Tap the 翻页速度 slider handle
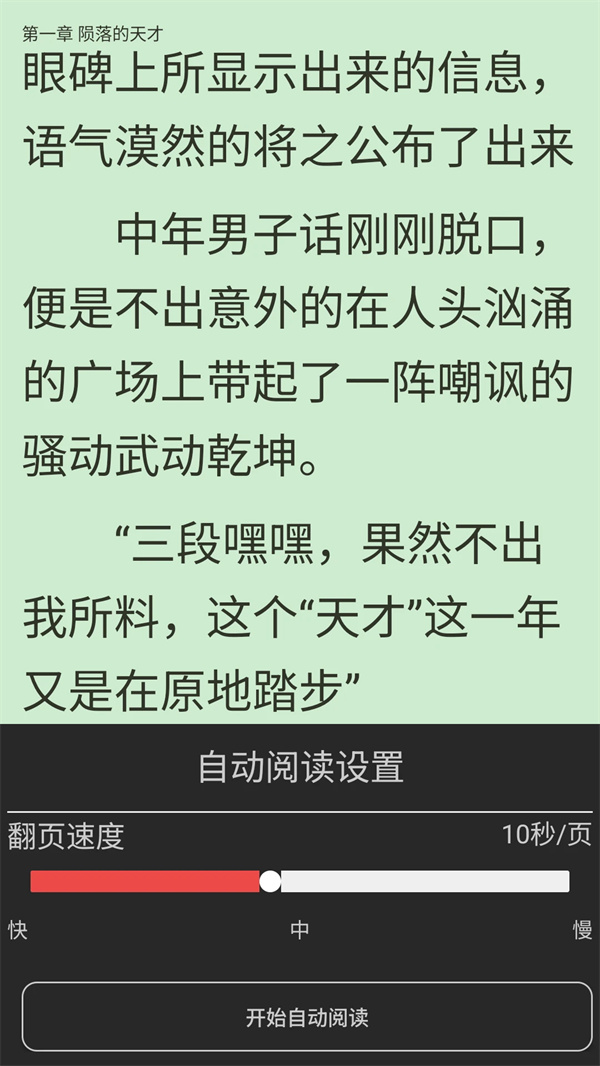600x1066 pixels. pyautogui.click(x=270, y=881)
